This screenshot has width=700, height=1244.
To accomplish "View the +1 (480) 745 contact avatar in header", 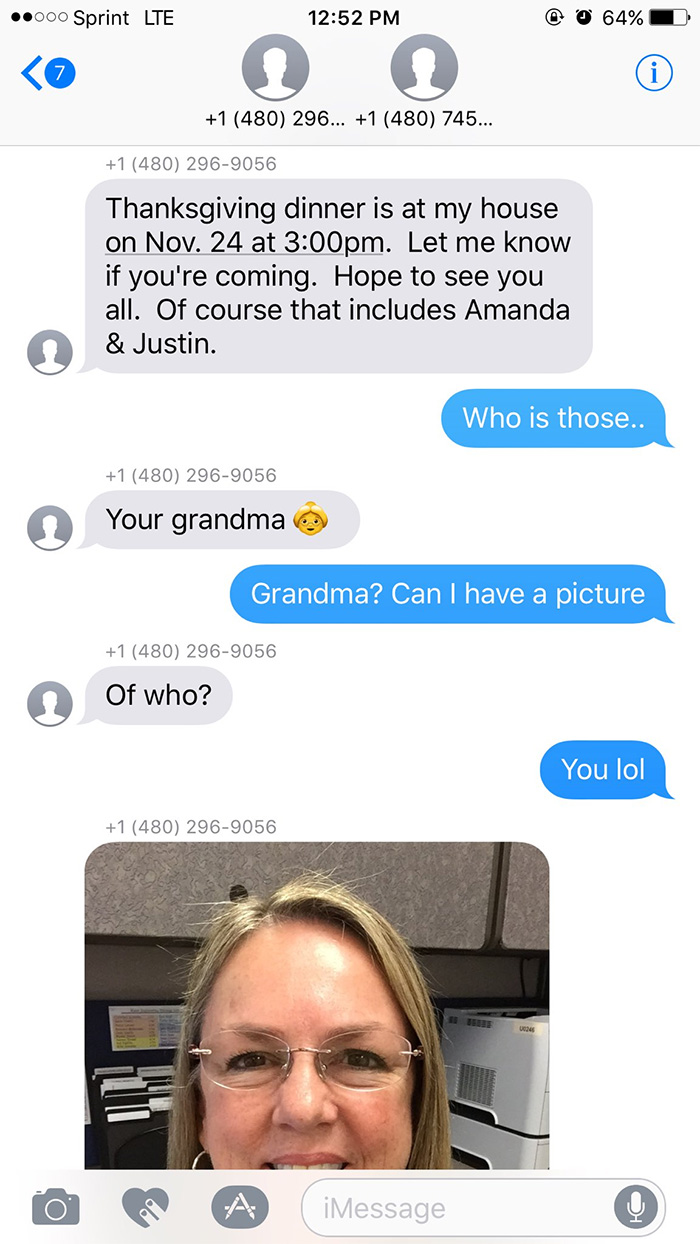I will 423,68.
